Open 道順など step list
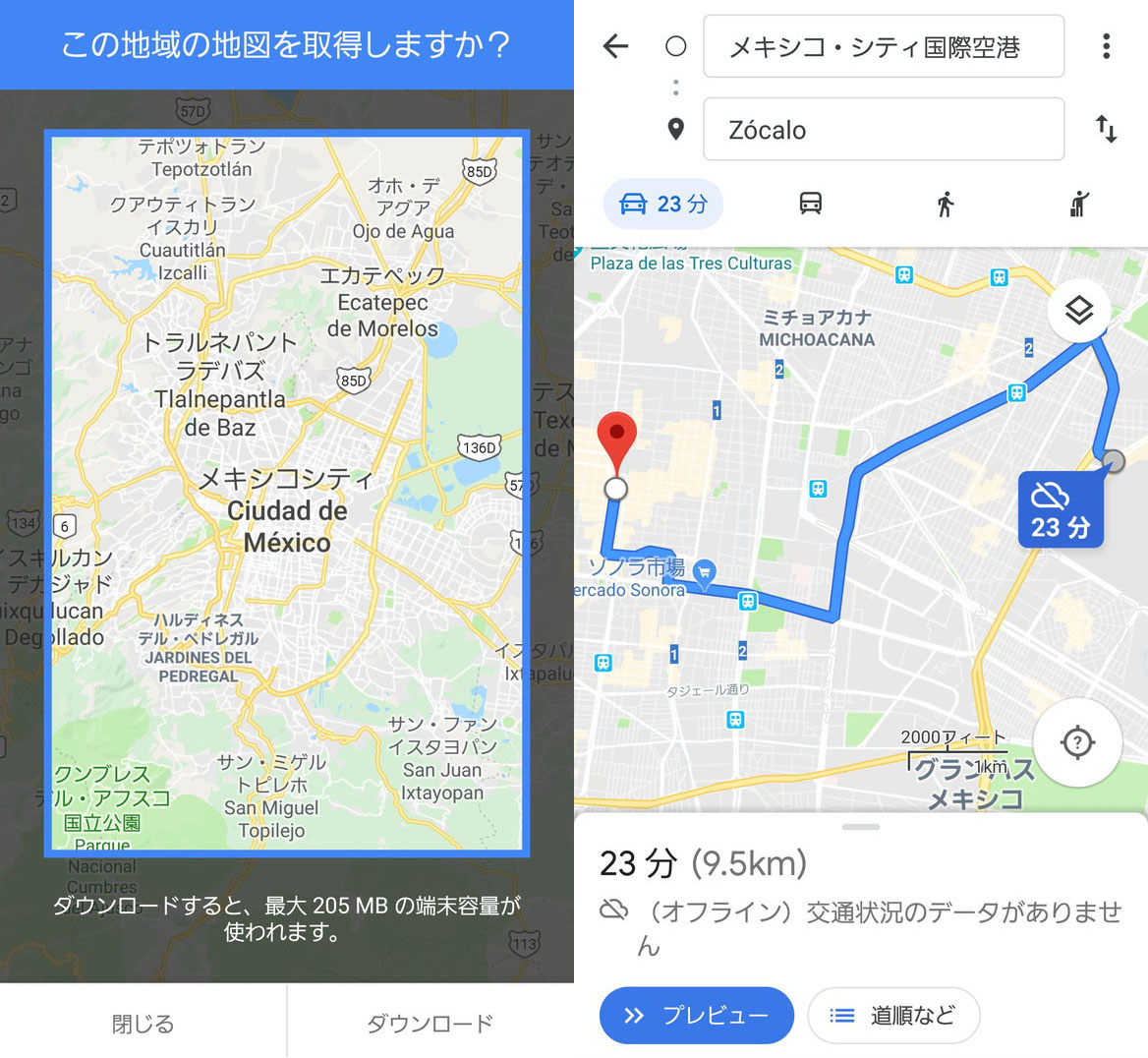 tap(892, 1016)
